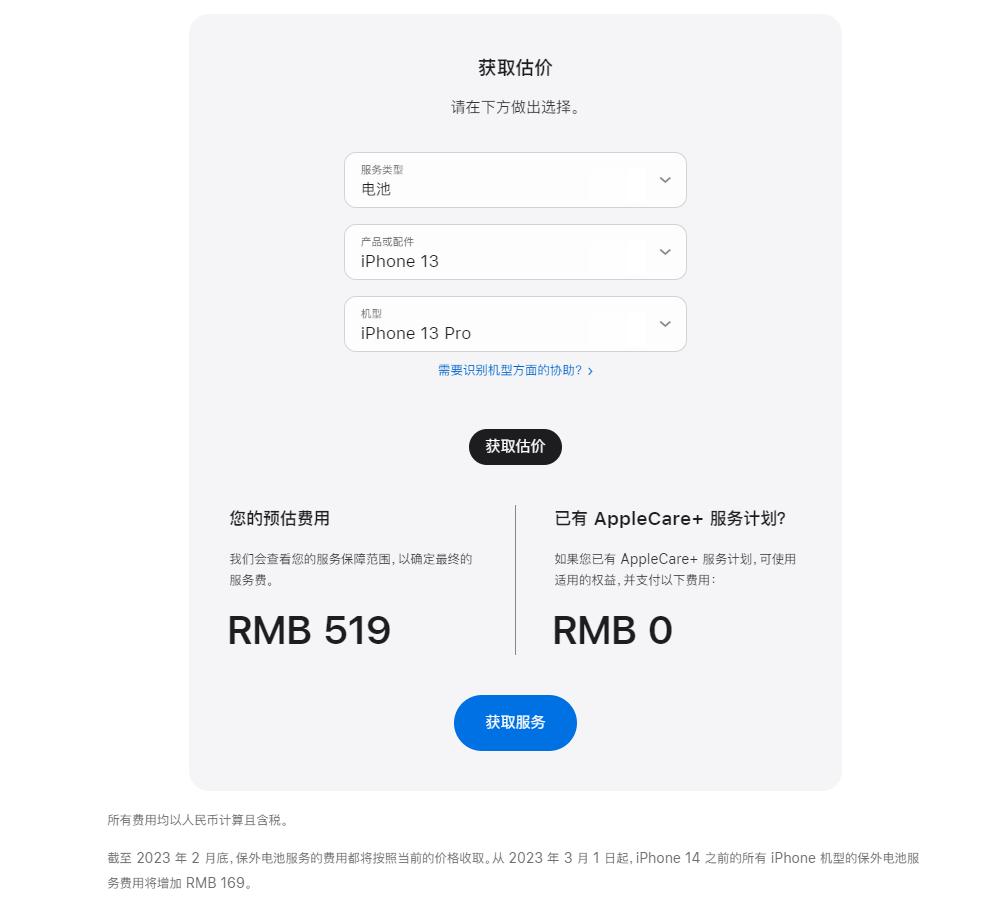Open the 需要识别机型方面的协助 link
This screenshot has width=994, height=915.
pyautogui.click(x=514, y=370)
